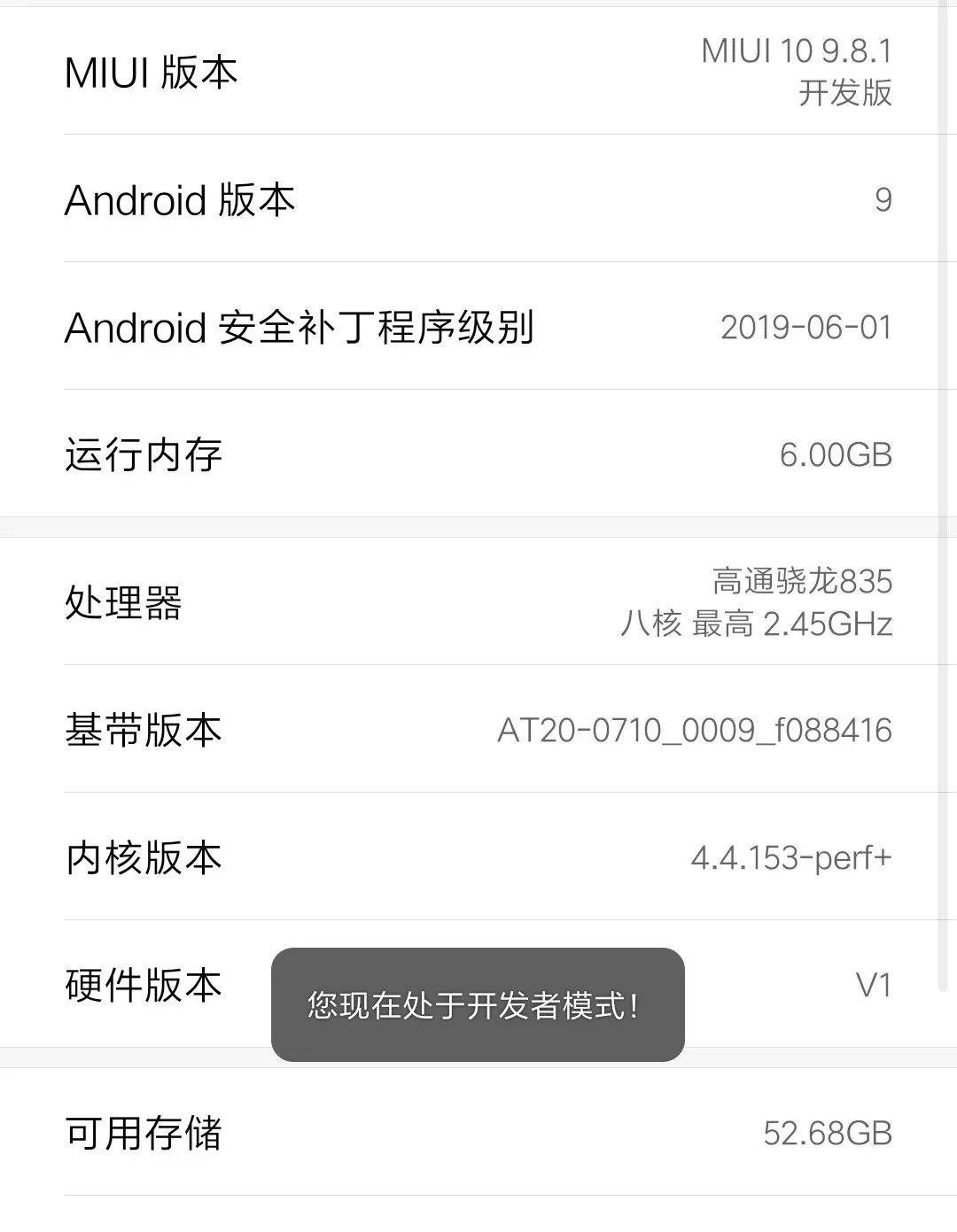Tap the 八核 最高 2.45GHz spec text
Screen dimensions: 957x1232
tap(758, 624)
